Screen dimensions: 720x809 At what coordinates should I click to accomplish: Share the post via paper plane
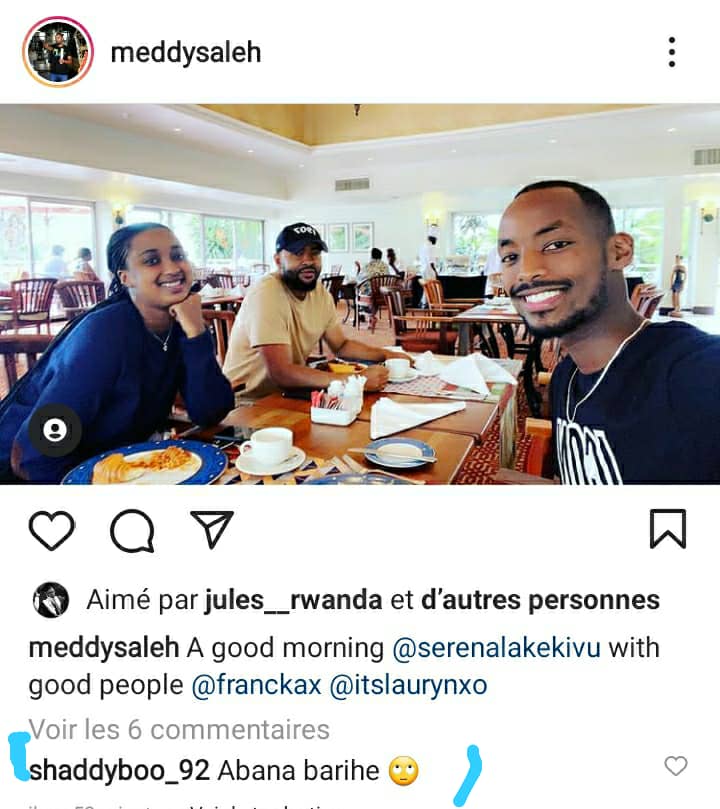(x=212, y=530)
